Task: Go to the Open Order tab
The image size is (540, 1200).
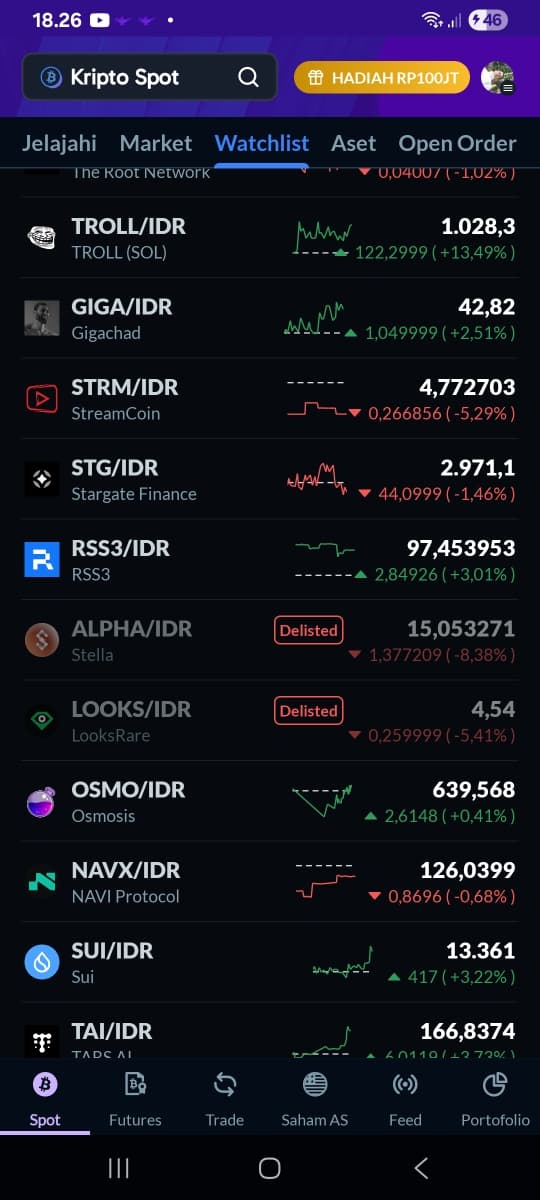Action: [x=457, y=143]
